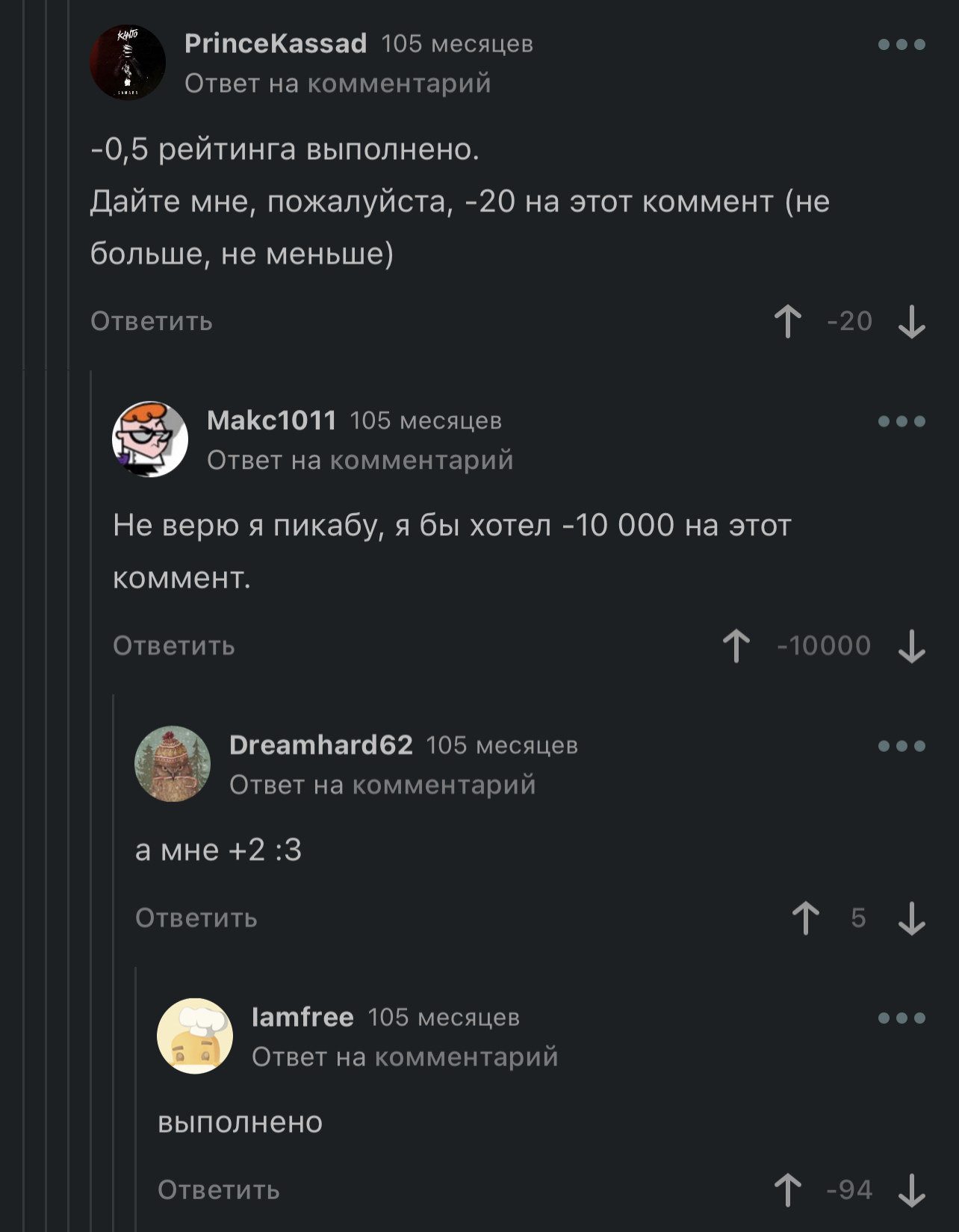This screenshot has height=1232, width=959.
Task: View the comment Dreamhard62 replied to
Action: point(382,785)
